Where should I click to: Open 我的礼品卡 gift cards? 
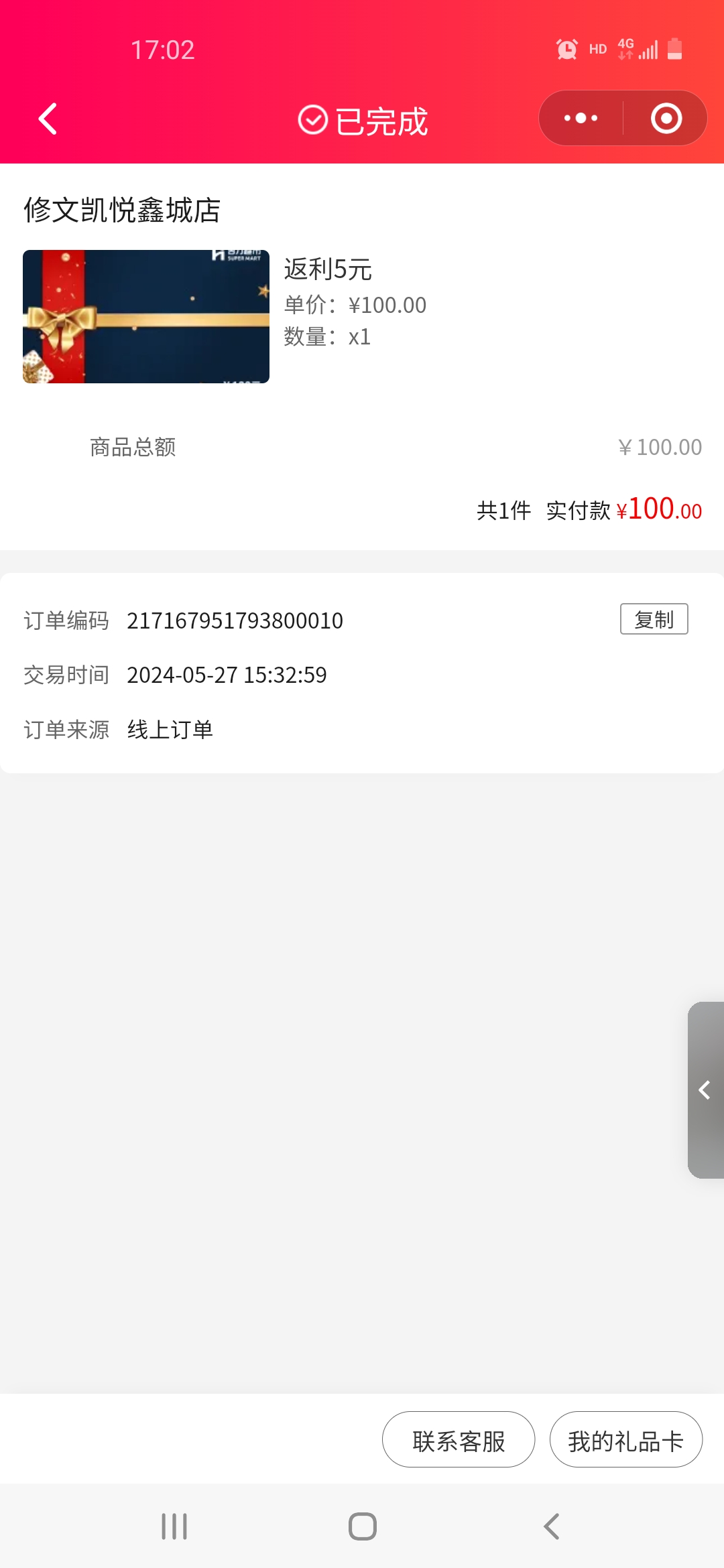(625, 1440)
